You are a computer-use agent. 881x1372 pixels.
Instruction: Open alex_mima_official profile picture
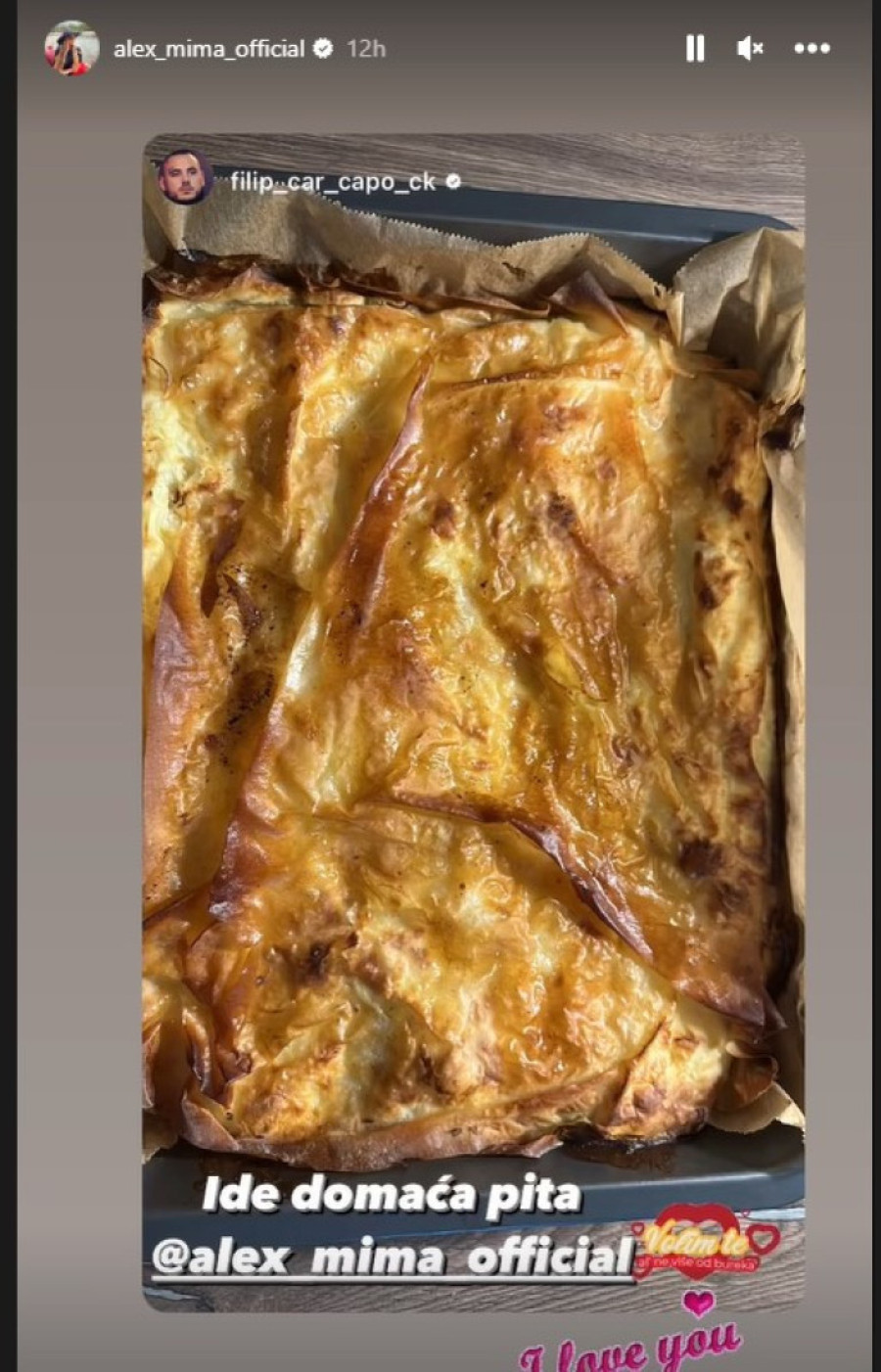71,47
